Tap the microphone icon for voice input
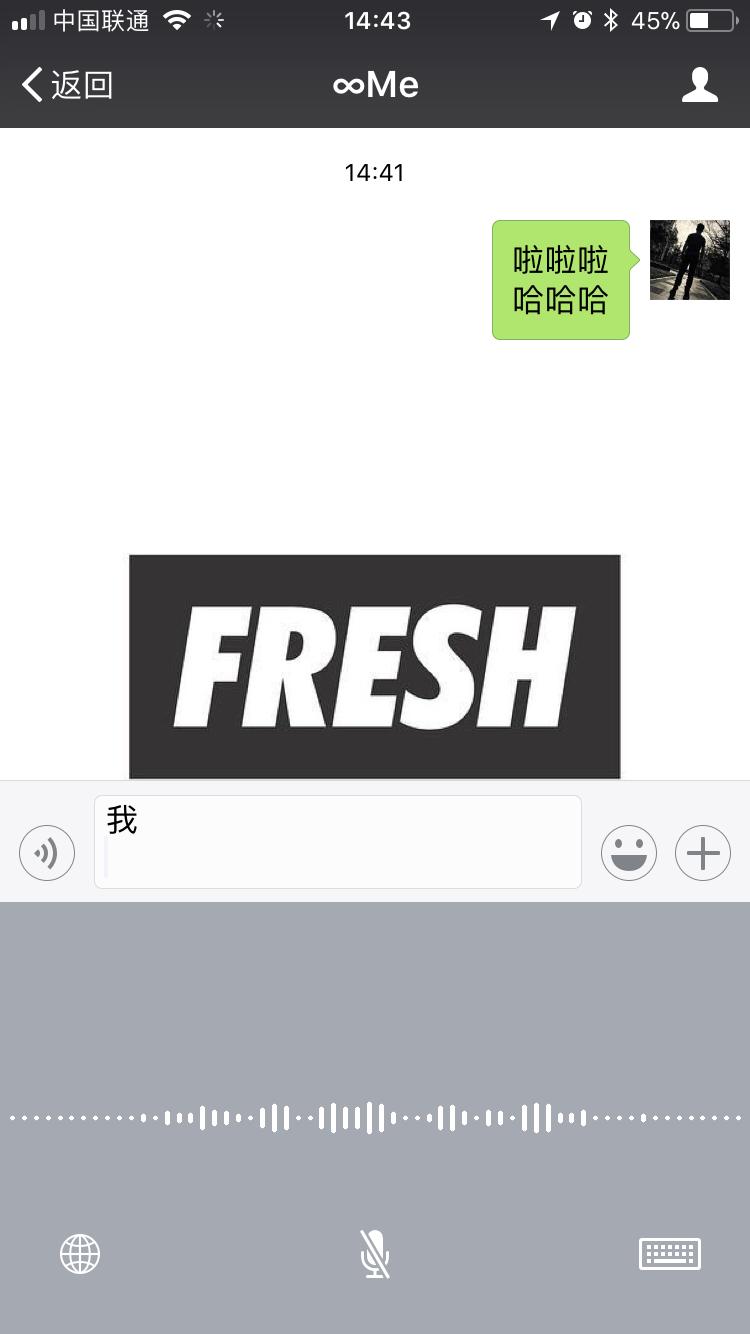This screenshot has width=750, height=1334. pyautogui.click(x=374, y=1254)
